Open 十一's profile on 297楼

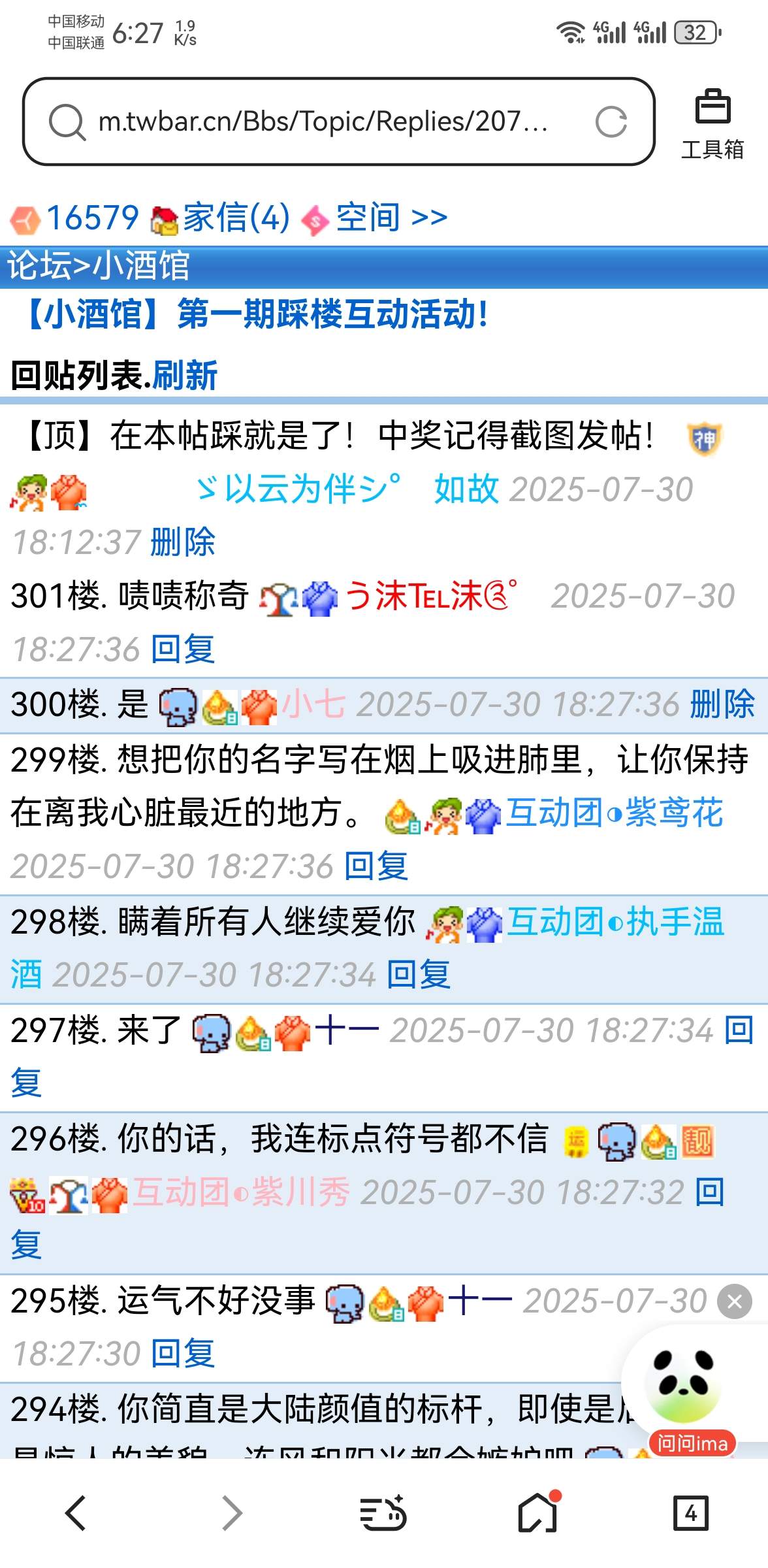point(347,1031)
